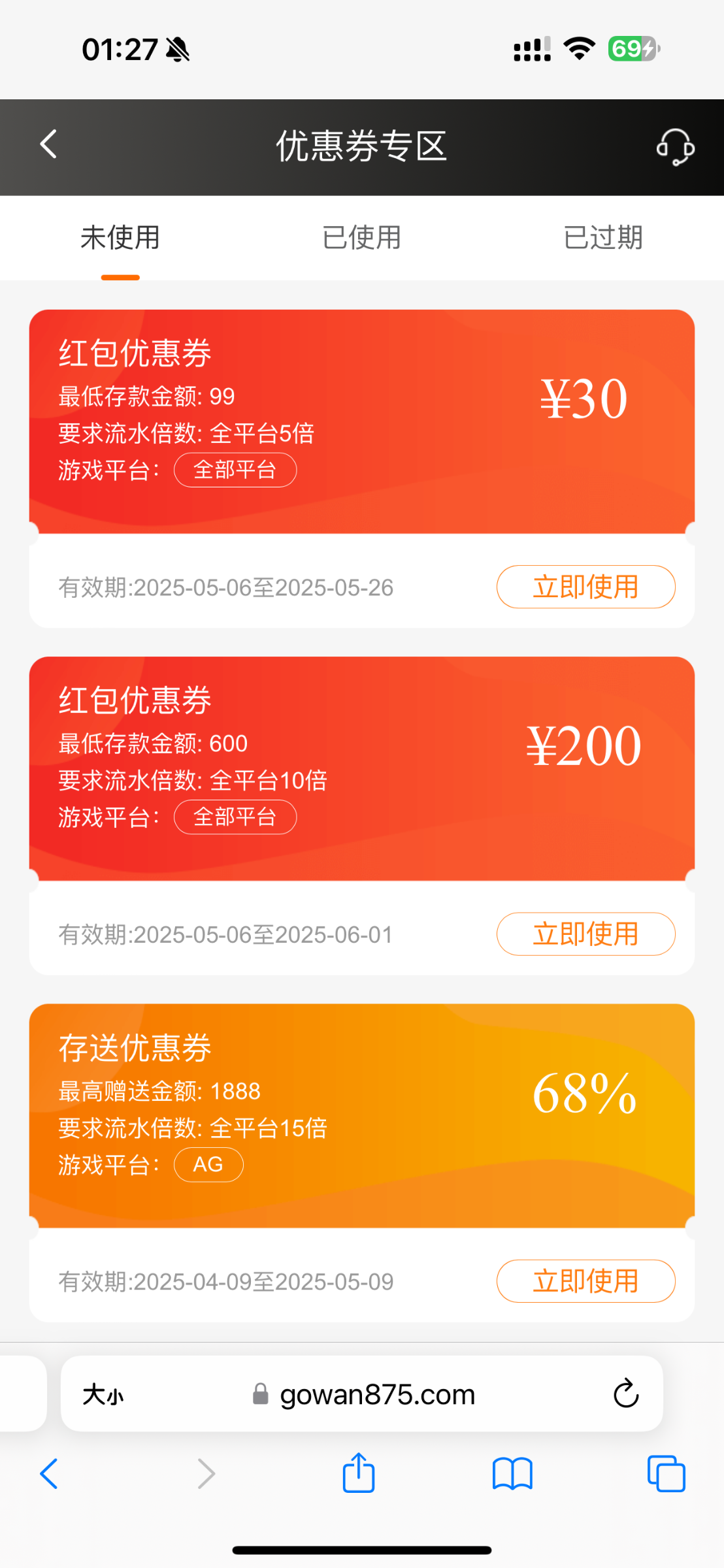The image size is (724, 1568).
Task: Tap 立即使用 for the ¥30 coupon
Action: pyautogui.click(x=585, y=587)
